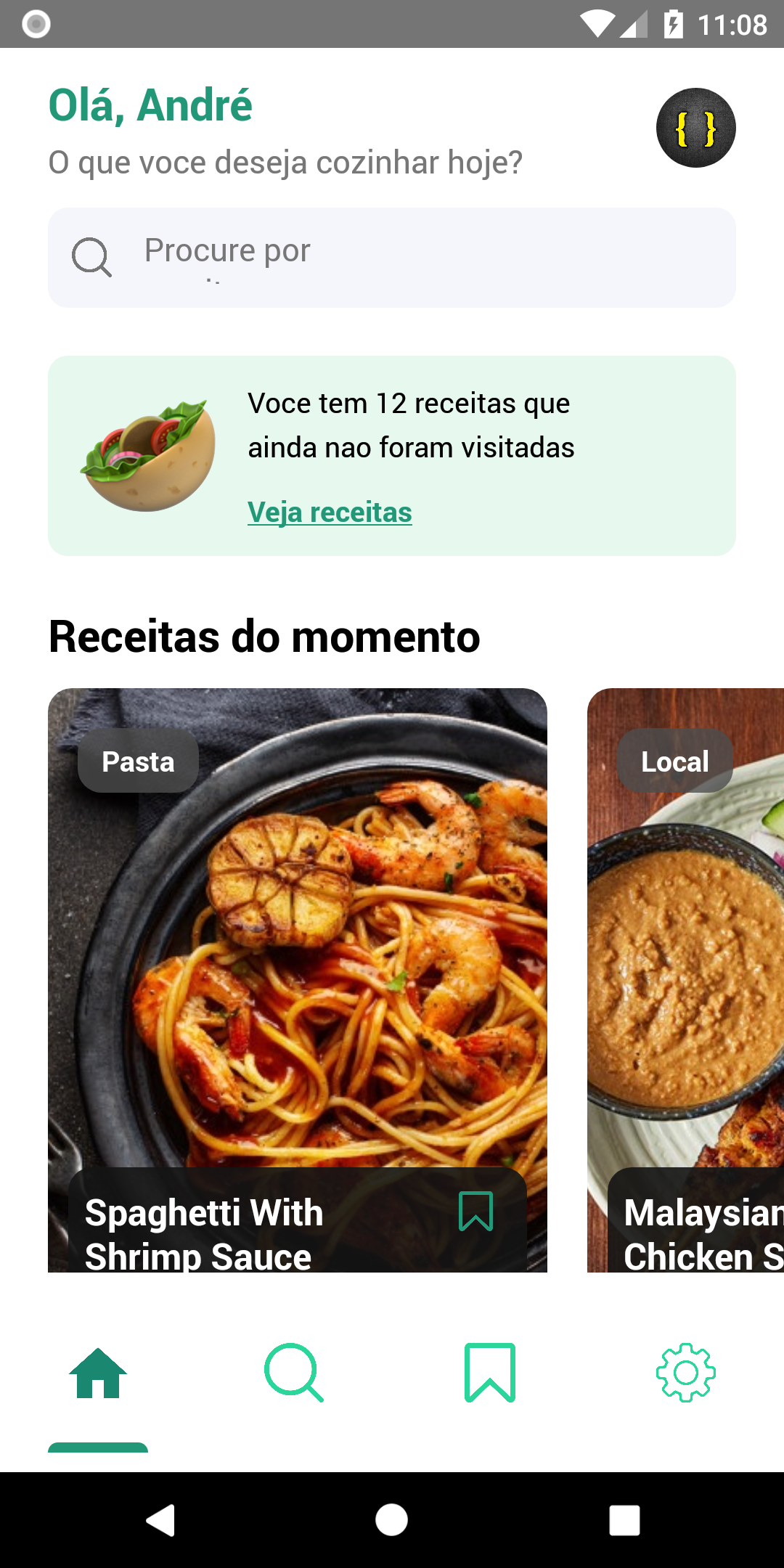The image size is (784, 1568).
Task: Switch to the saved bookmarks tab
Action: point(490,1373)
